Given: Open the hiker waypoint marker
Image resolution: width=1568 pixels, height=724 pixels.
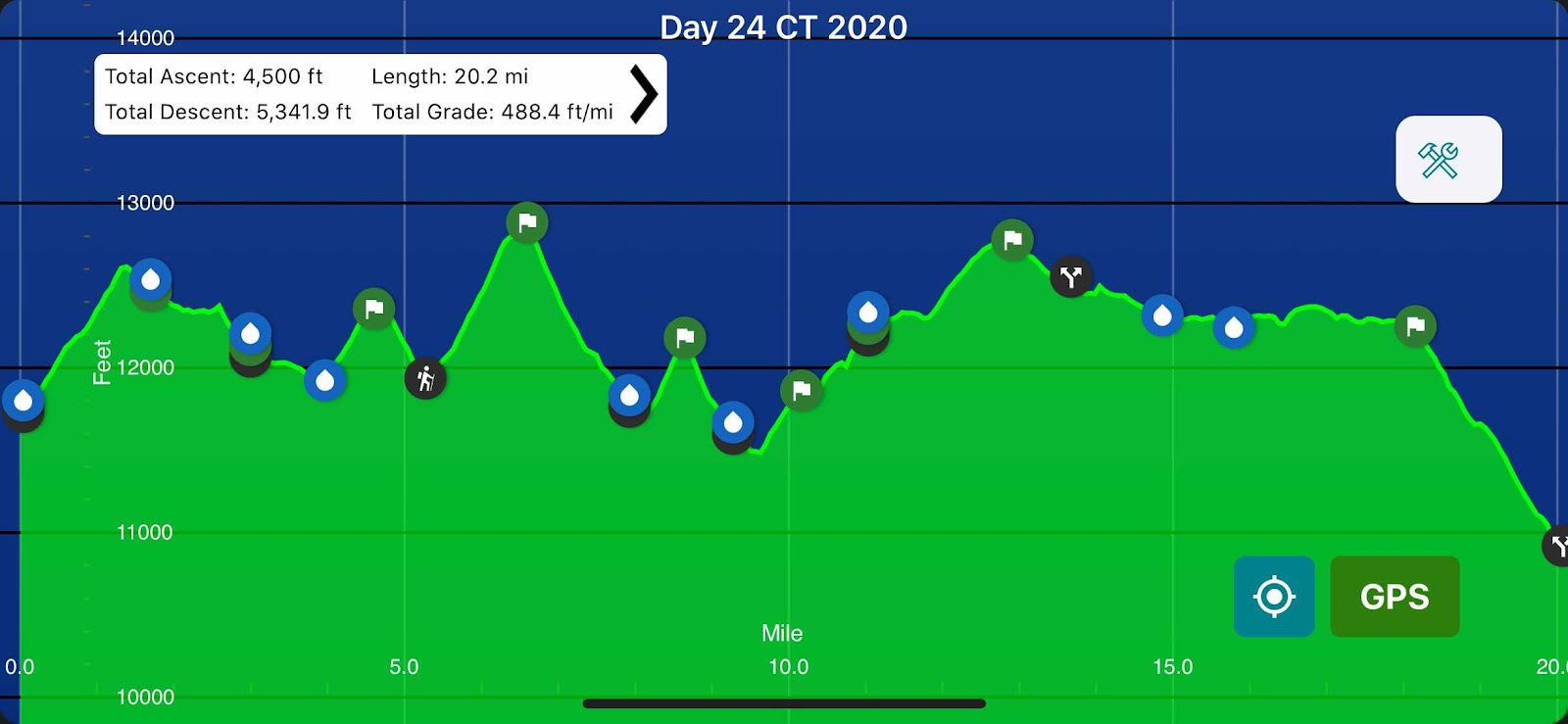Looking at the screenshot, I should (x=425, y=378).
